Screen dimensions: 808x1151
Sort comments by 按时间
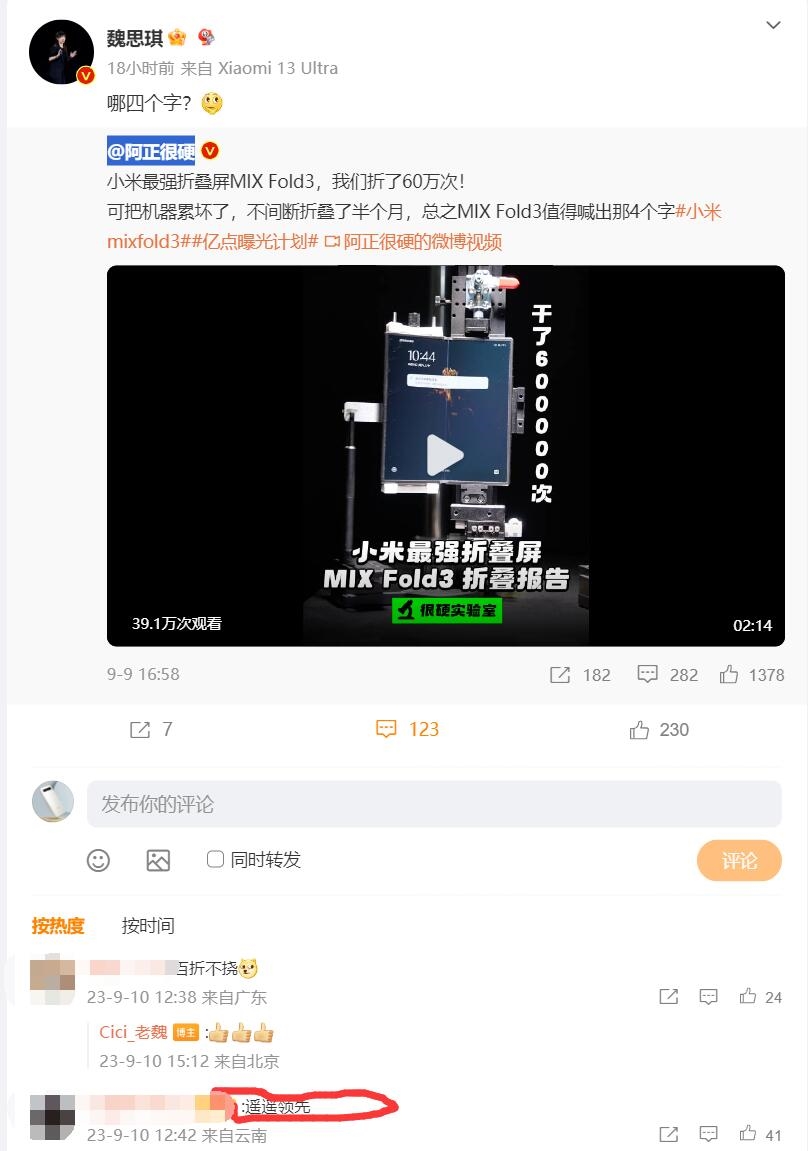pyautogui.click(x=148, y=926)
